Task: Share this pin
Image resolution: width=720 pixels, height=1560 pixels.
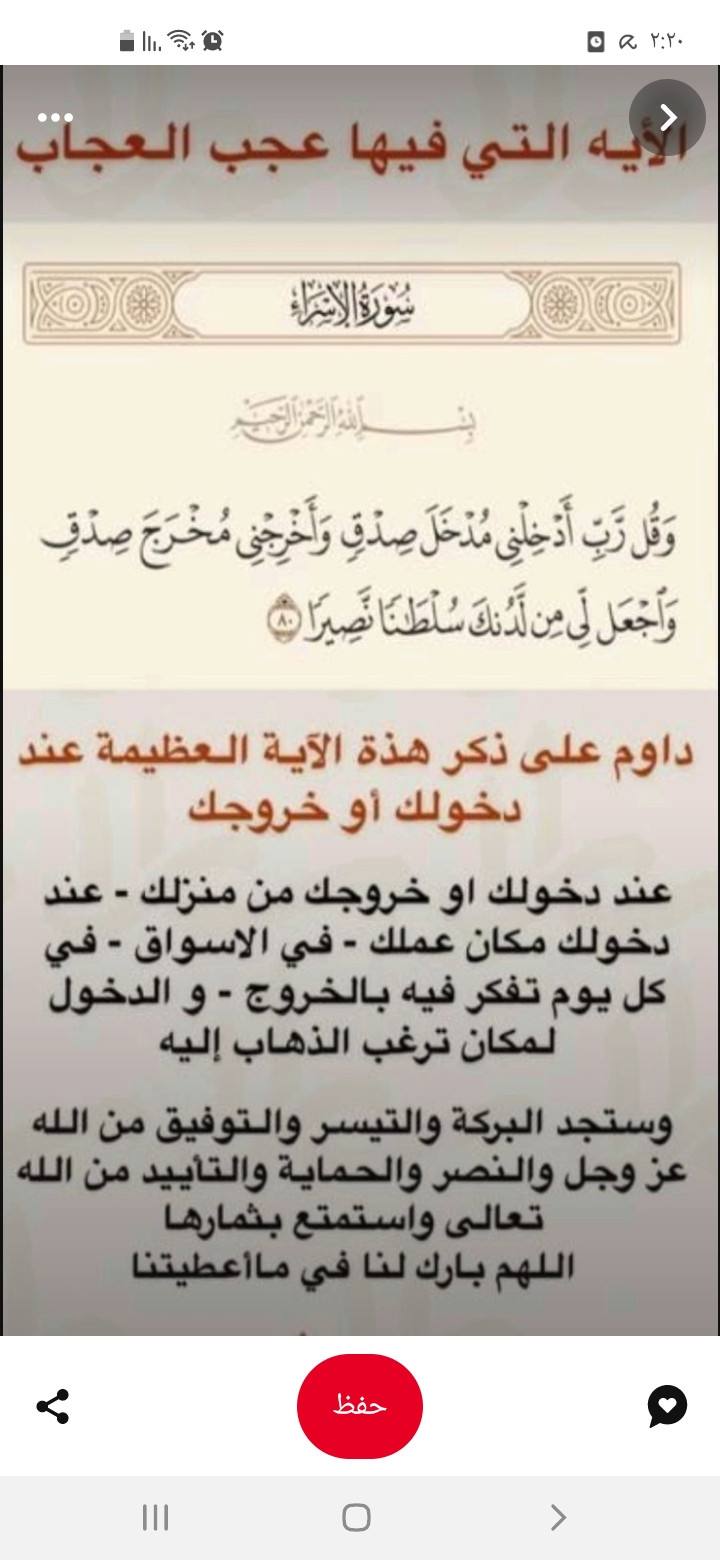Action: [x=52, y=1406]
